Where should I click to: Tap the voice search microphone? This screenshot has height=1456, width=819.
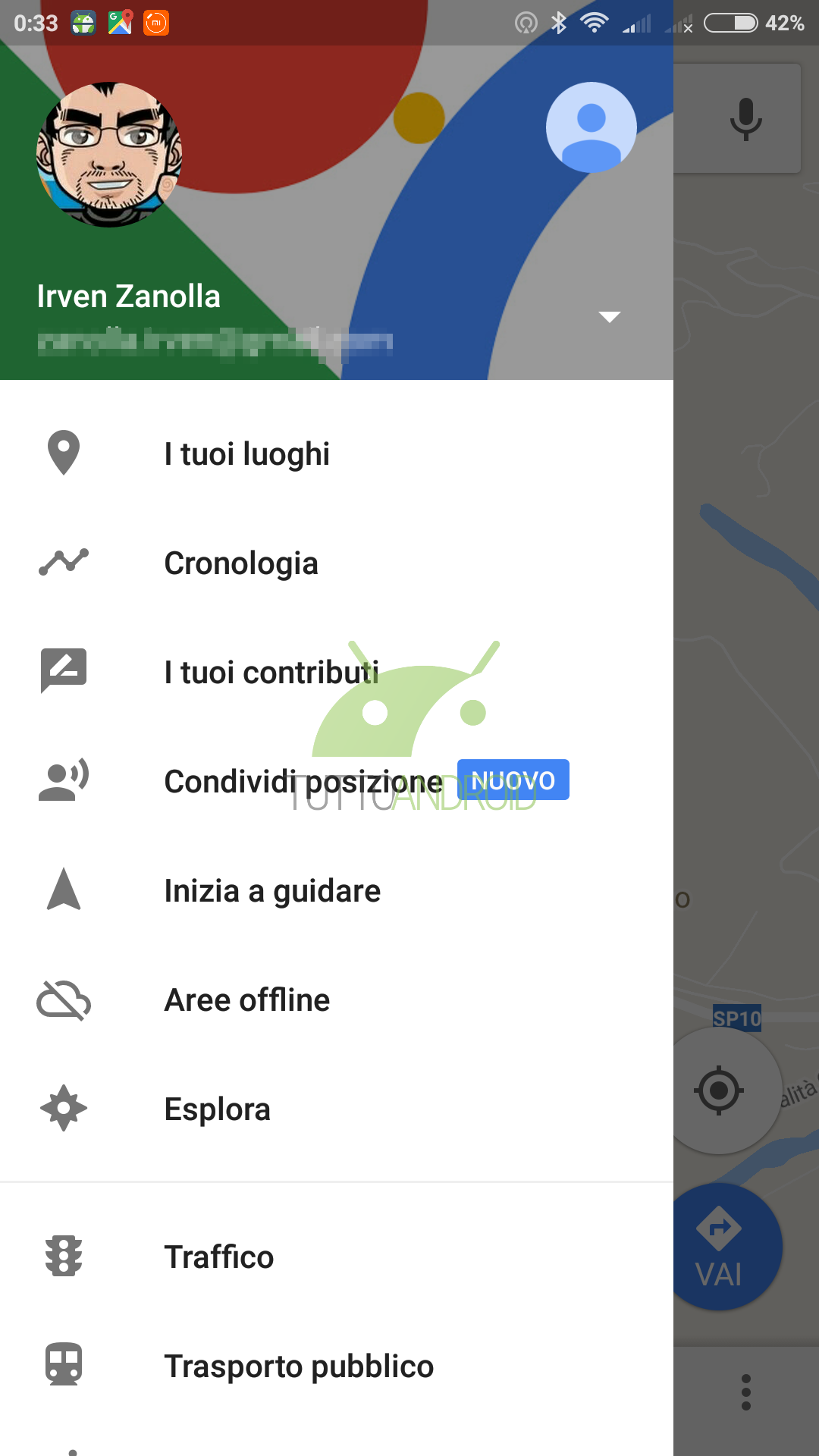pyautogui.click(x=745, y=119)
